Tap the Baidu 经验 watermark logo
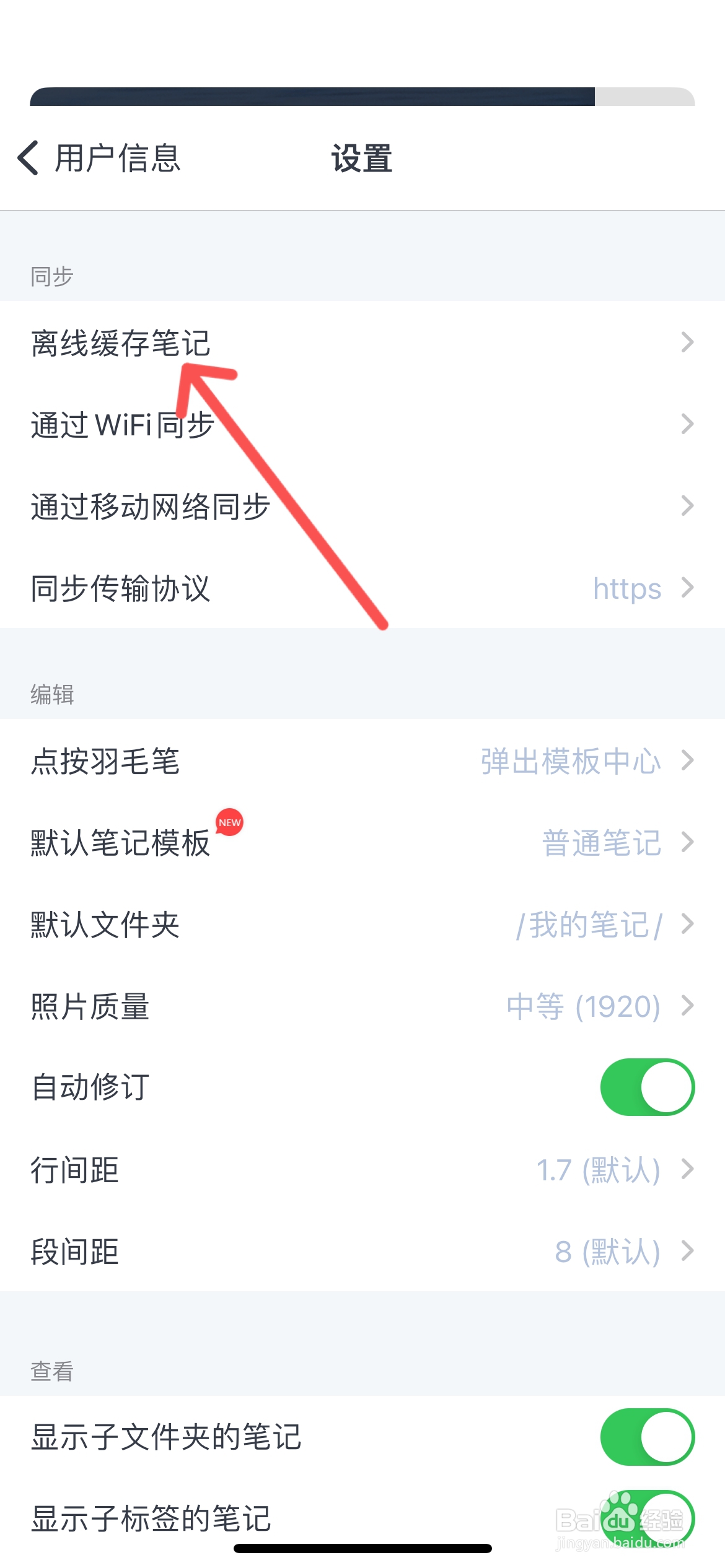This screenshot has height=1568, width=725. [x=620, y=1517]
